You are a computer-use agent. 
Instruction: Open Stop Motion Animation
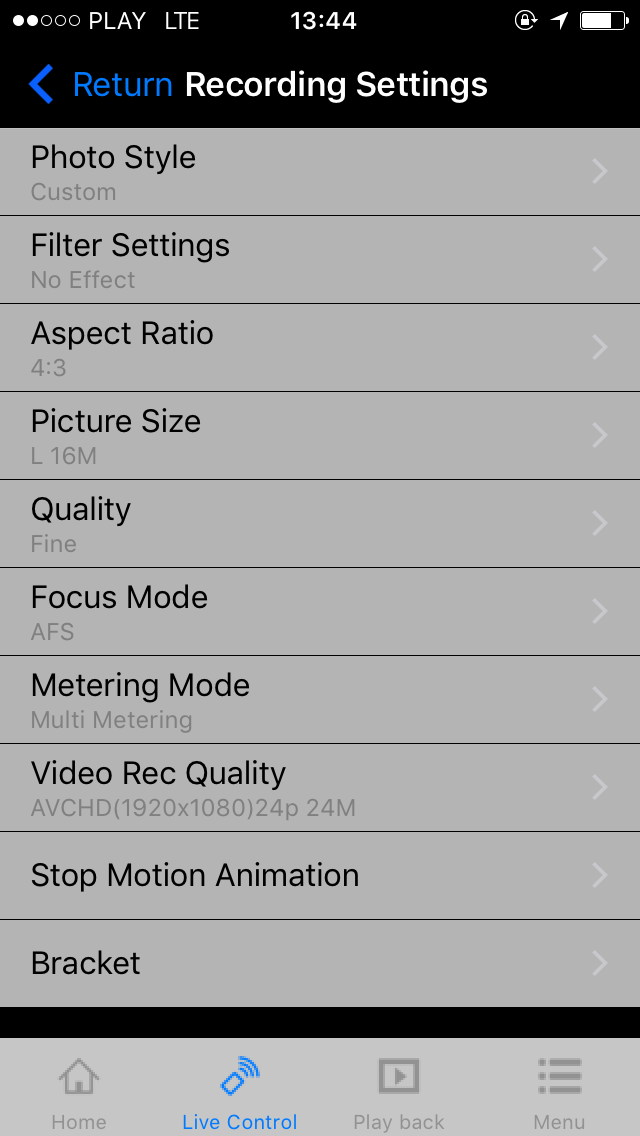coord(320,876)
